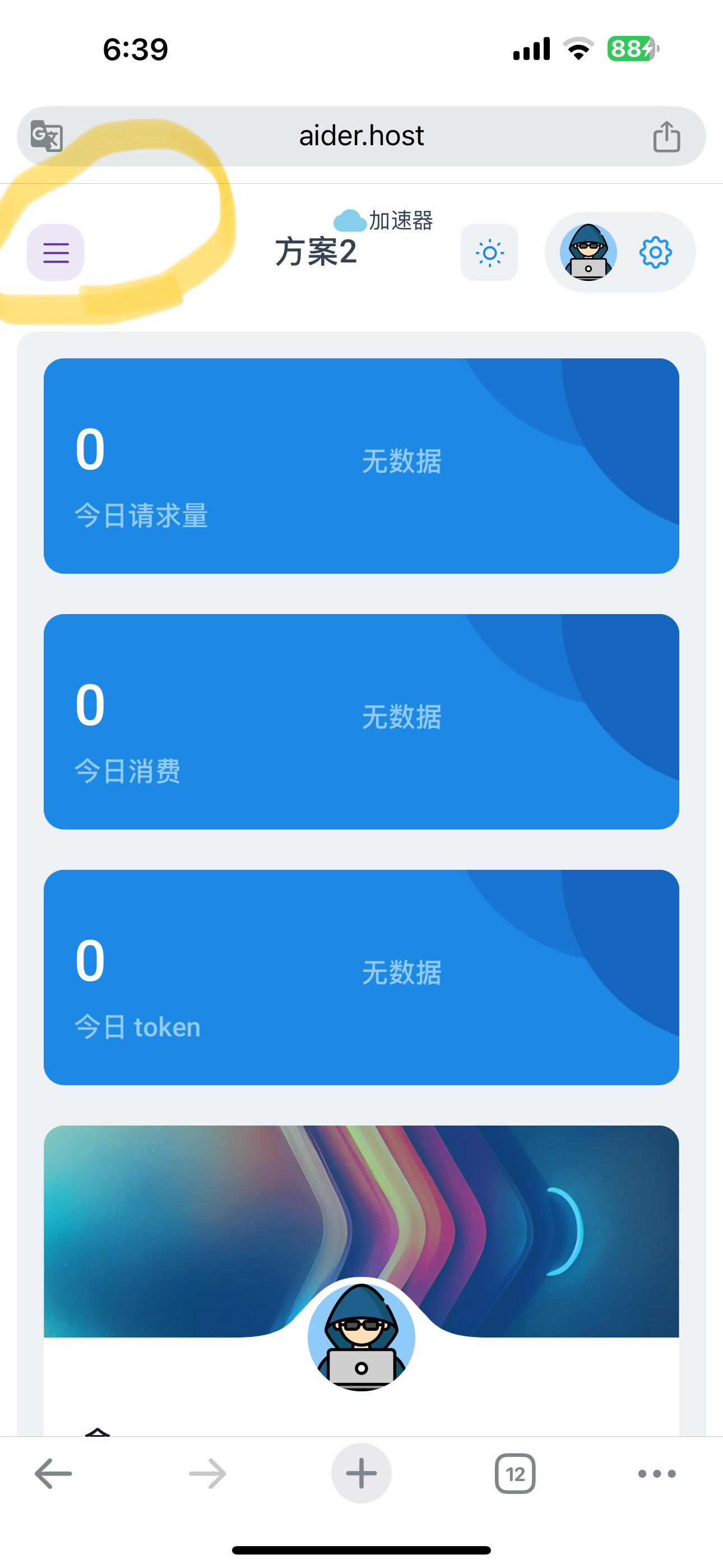Share the page from address bar
Screen dimensions: 723x1568
(x=666, y=136)
